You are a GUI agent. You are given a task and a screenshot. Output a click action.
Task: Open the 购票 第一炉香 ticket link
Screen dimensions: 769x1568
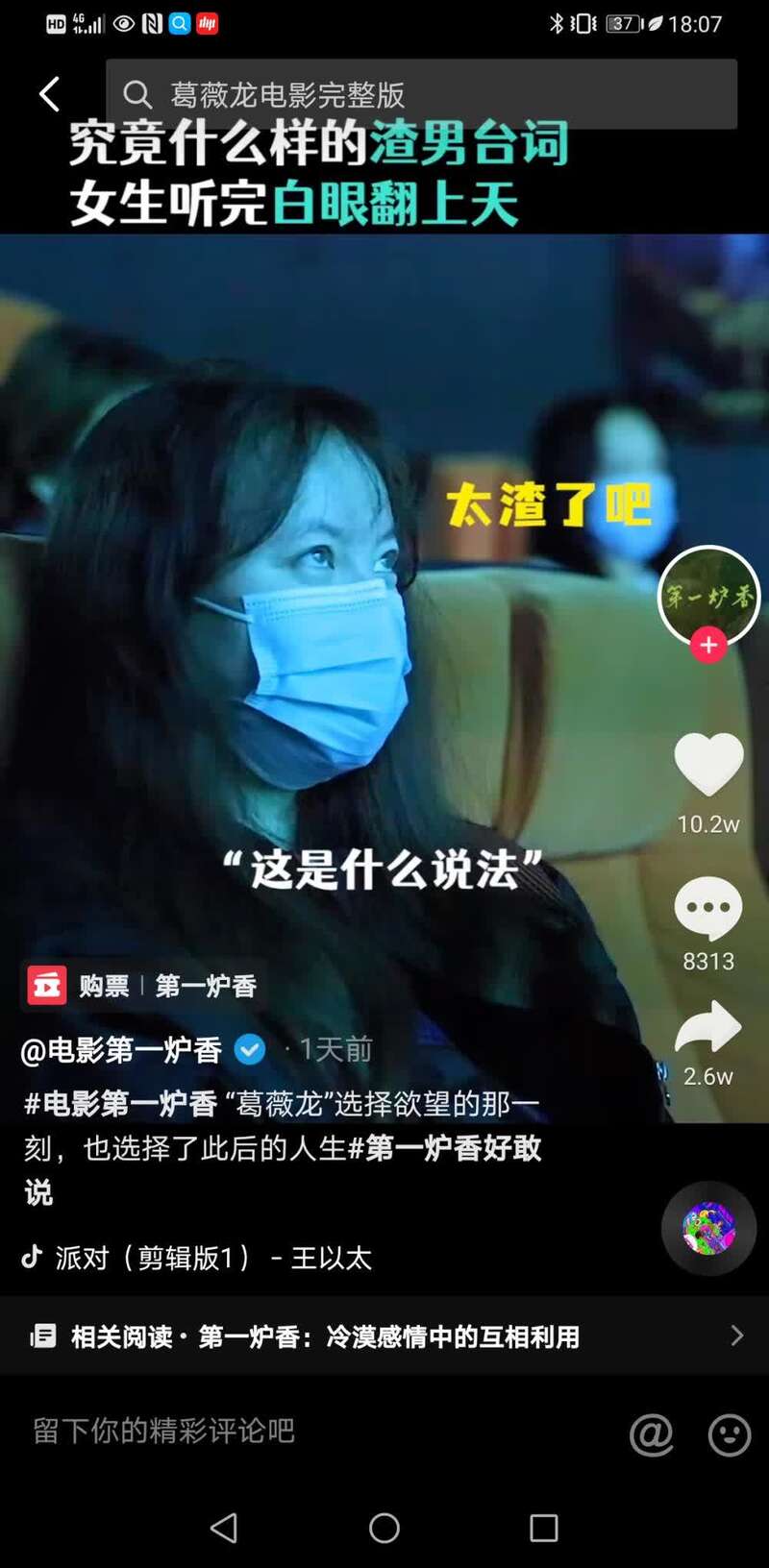[142, 986]
